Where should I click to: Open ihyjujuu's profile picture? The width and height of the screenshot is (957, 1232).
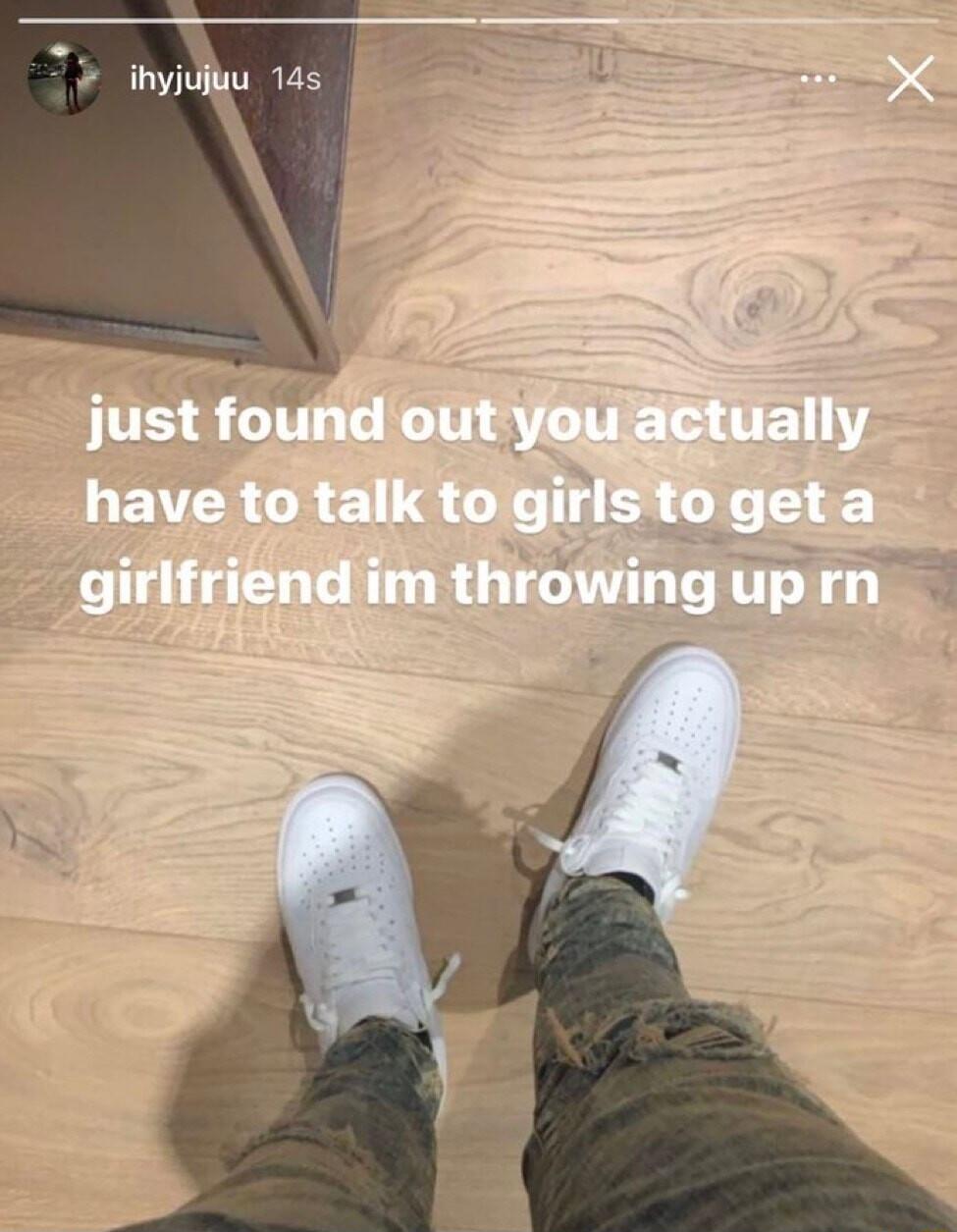(x=65, y=80)
